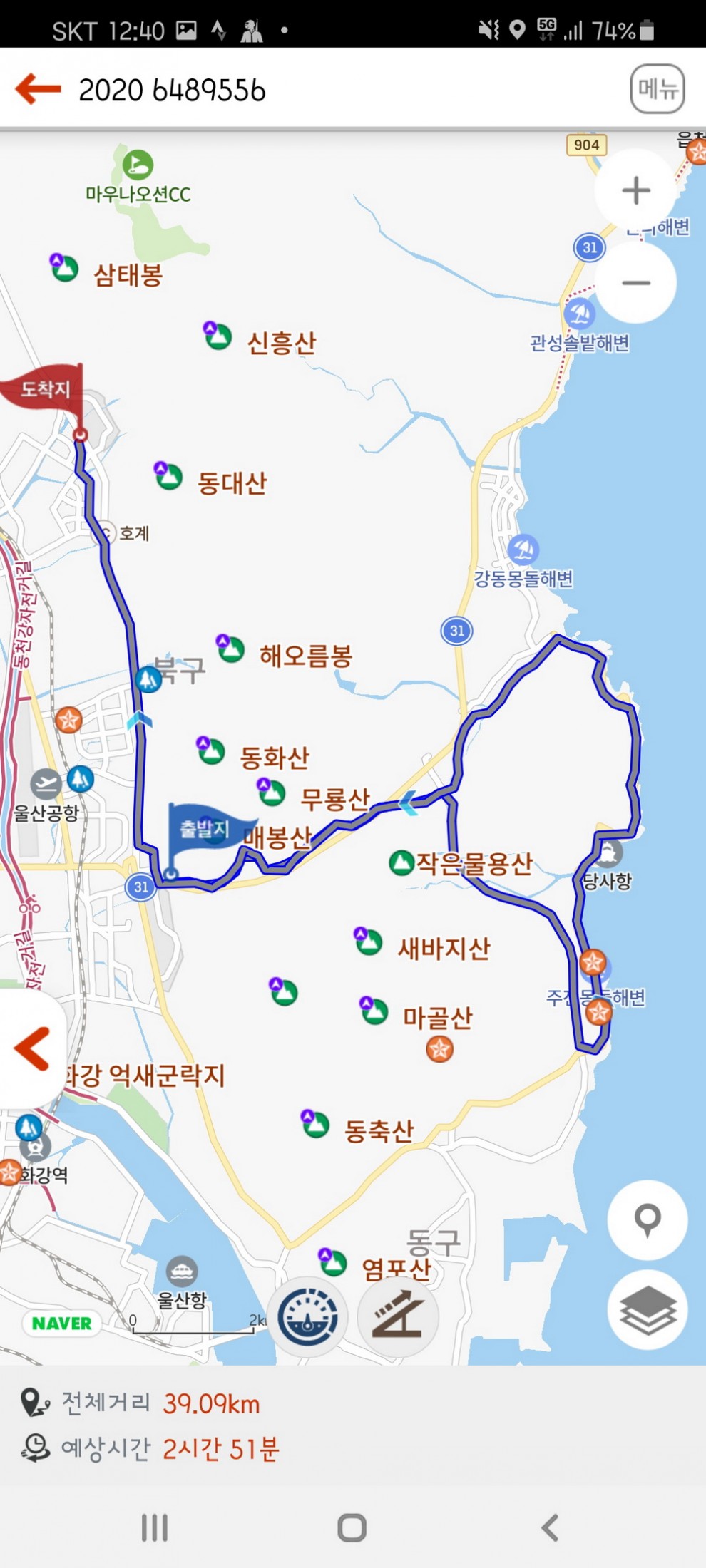This screenshot has width=706, height=1568.
Task: Select the 출발지 start flag marker
Action: pyautogui.click(x=205, y=830)
